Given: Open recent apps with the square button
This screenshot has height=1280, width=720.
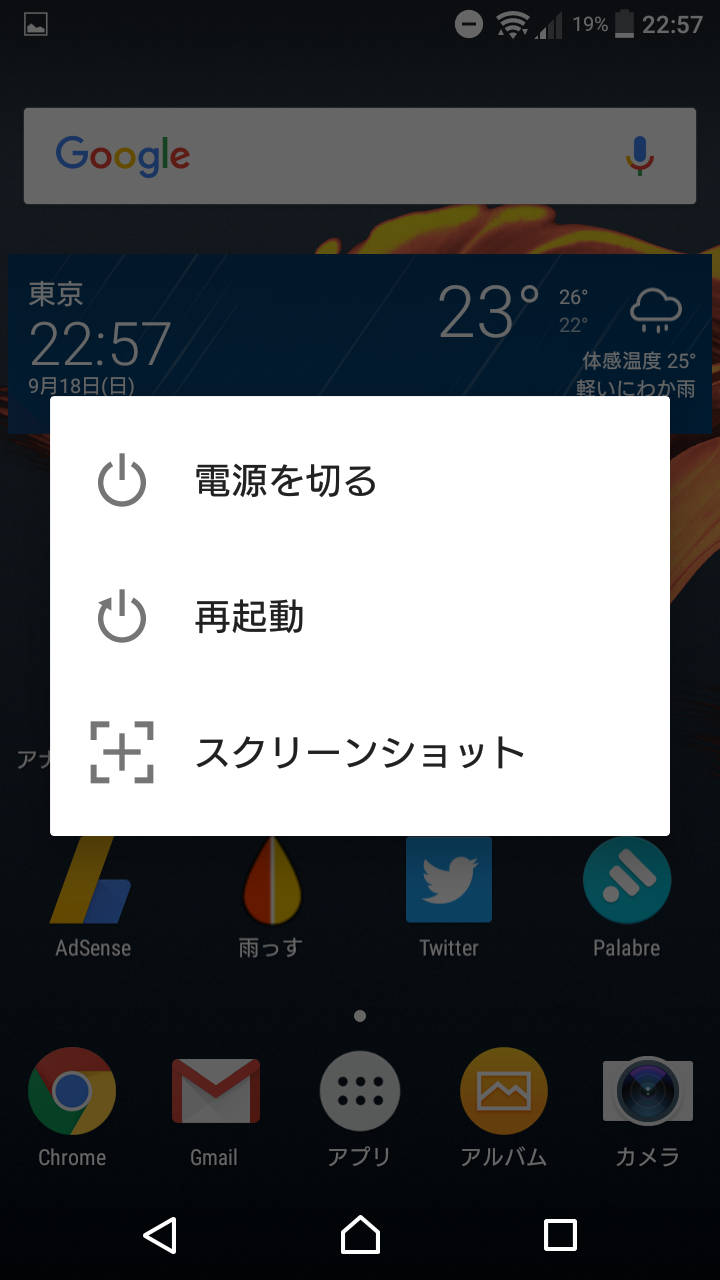Looking at the screenshot, I should coord(560,1235).
